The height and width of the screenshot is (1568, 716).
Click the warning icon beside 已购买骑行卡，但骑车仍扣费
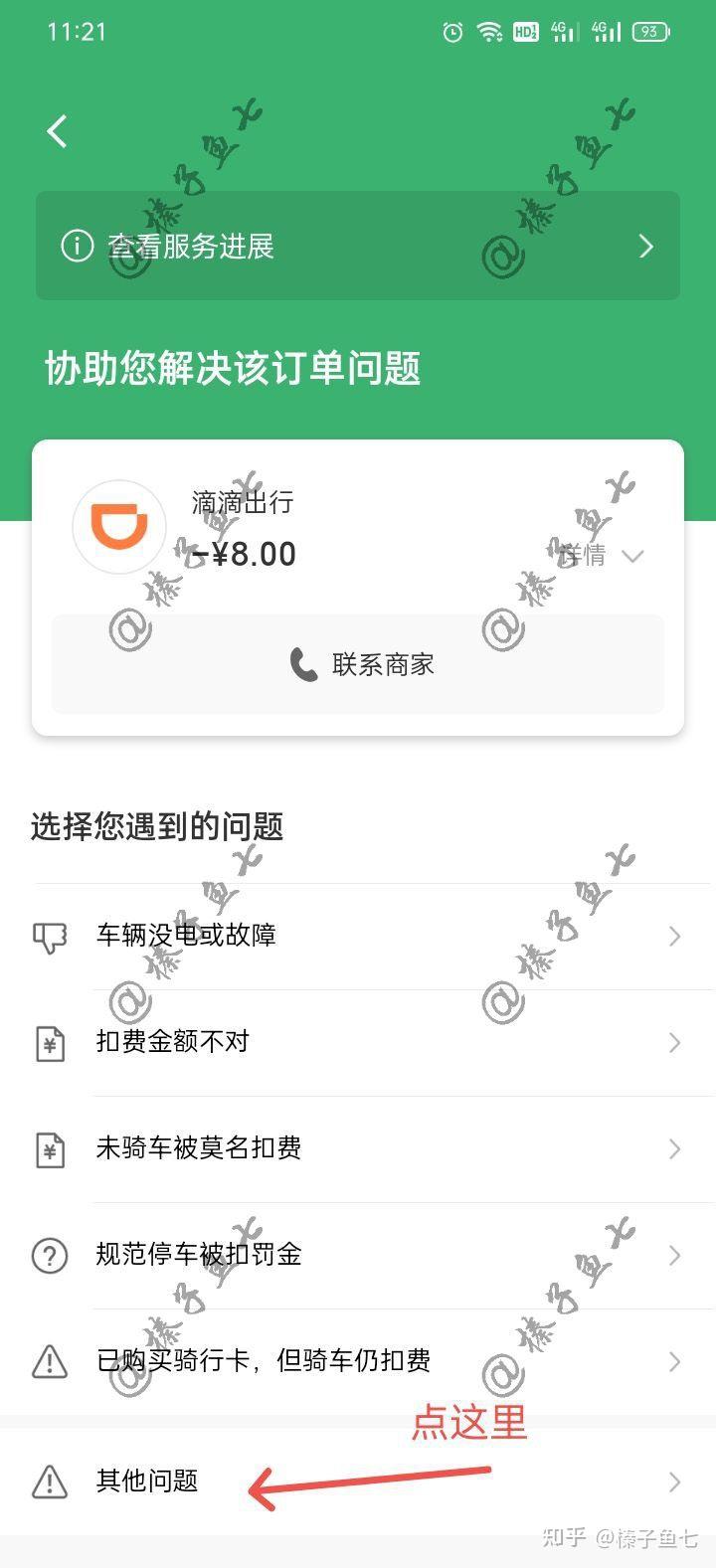click(x=48, y=1360)
